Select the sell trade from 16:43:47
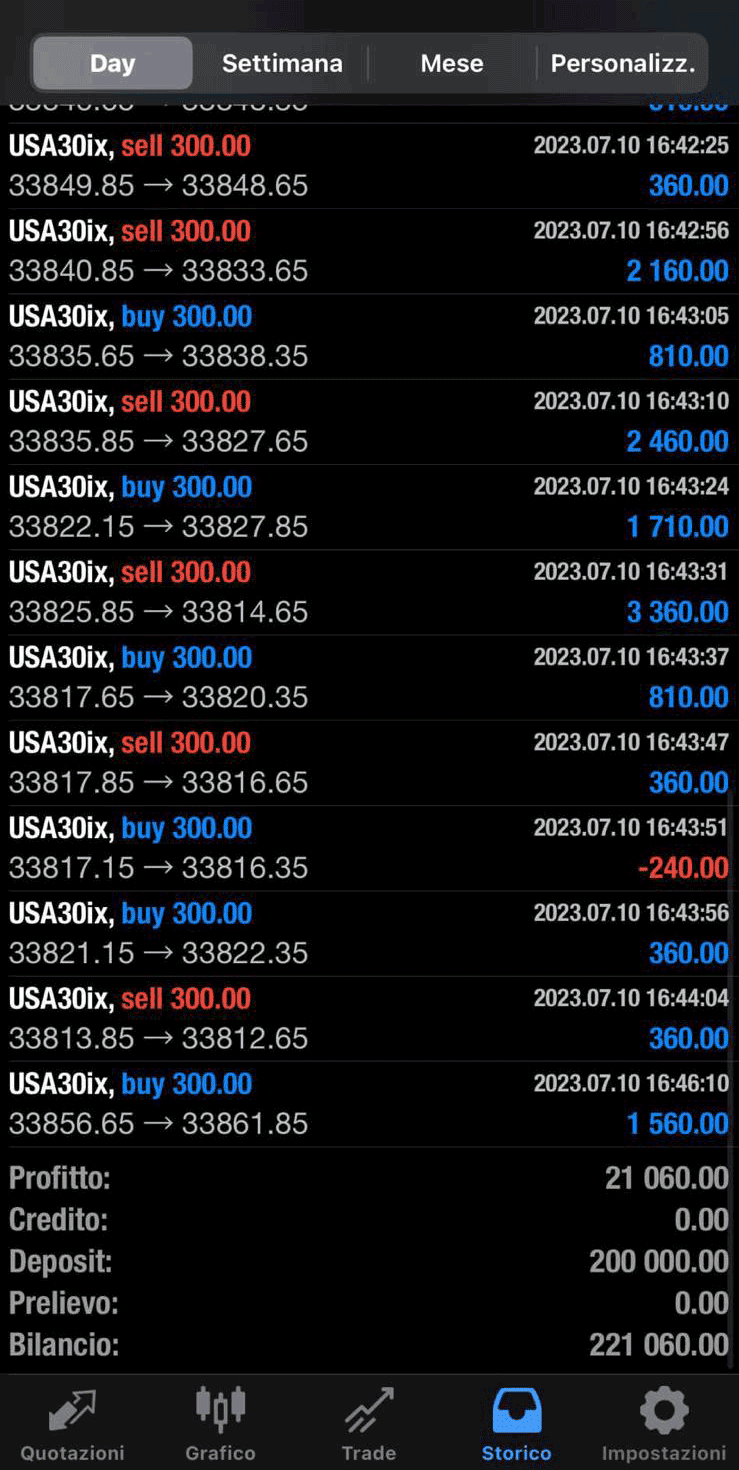739x1470 pixels. click(369, 763)
